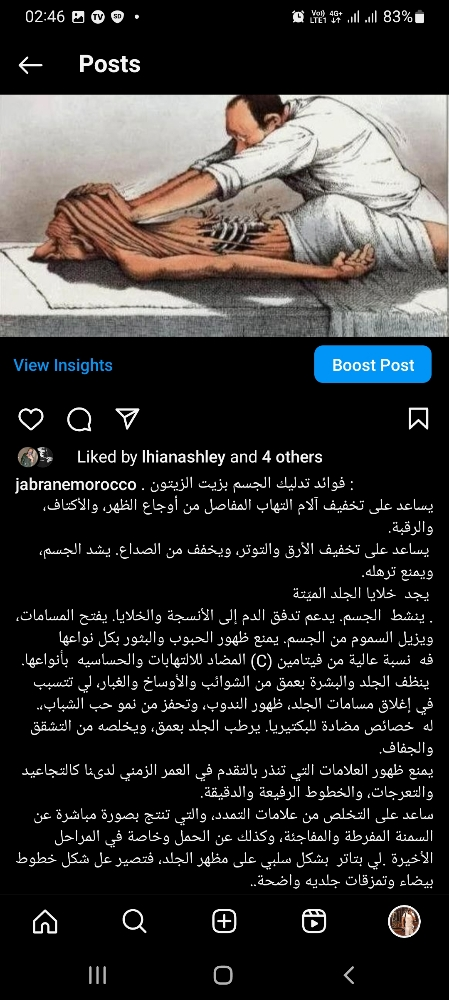Tap the system back button
The image size is (449, 1000).
(x=349, y=975)
